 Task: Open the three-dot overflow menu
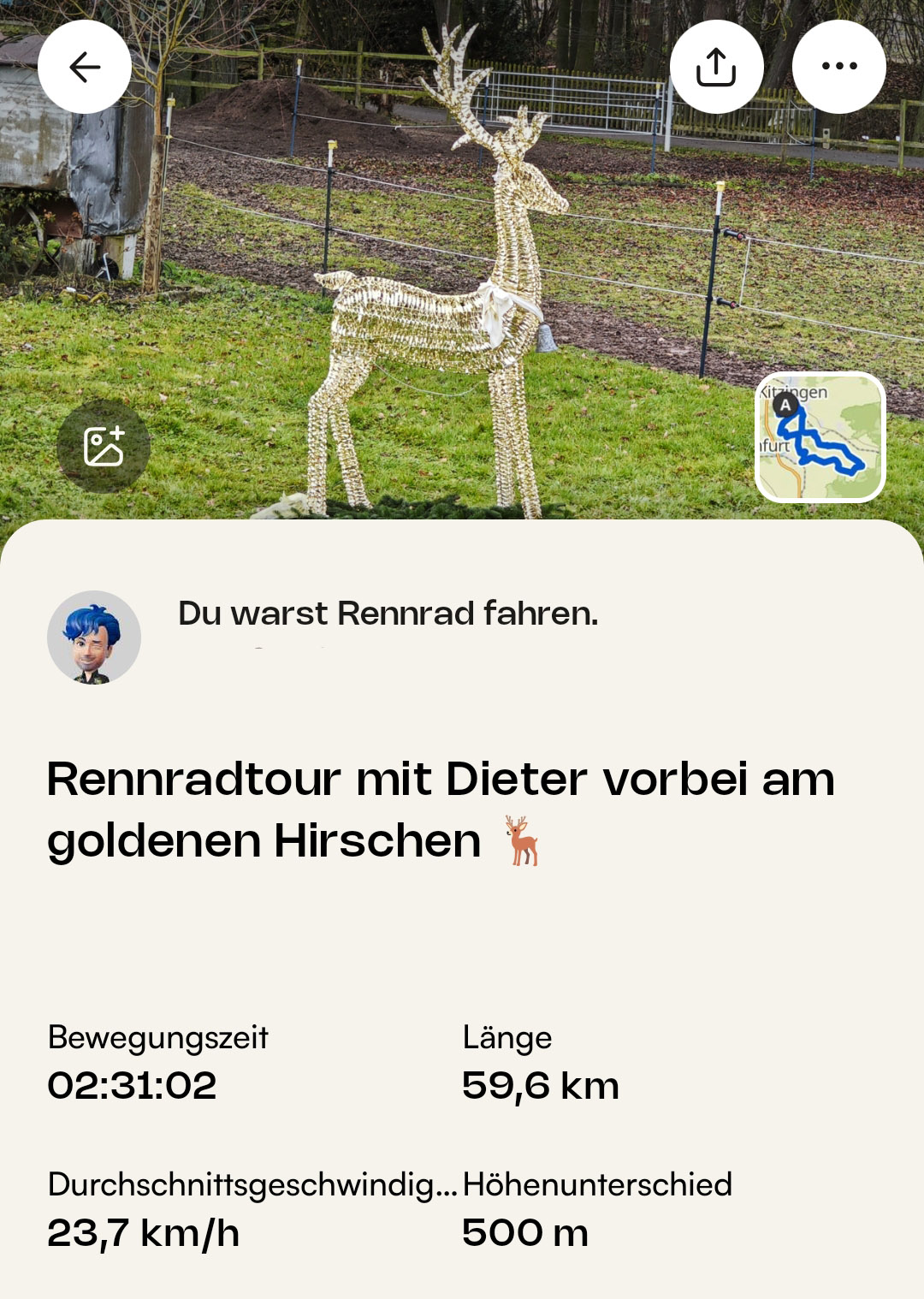(838, 67)
